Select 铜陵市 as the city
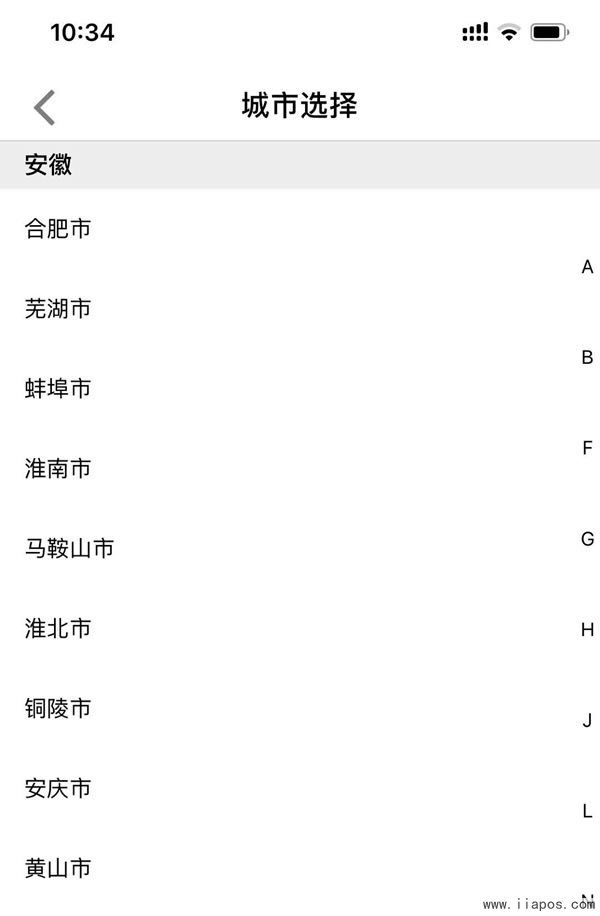600x916 pixels. point(58,709)
